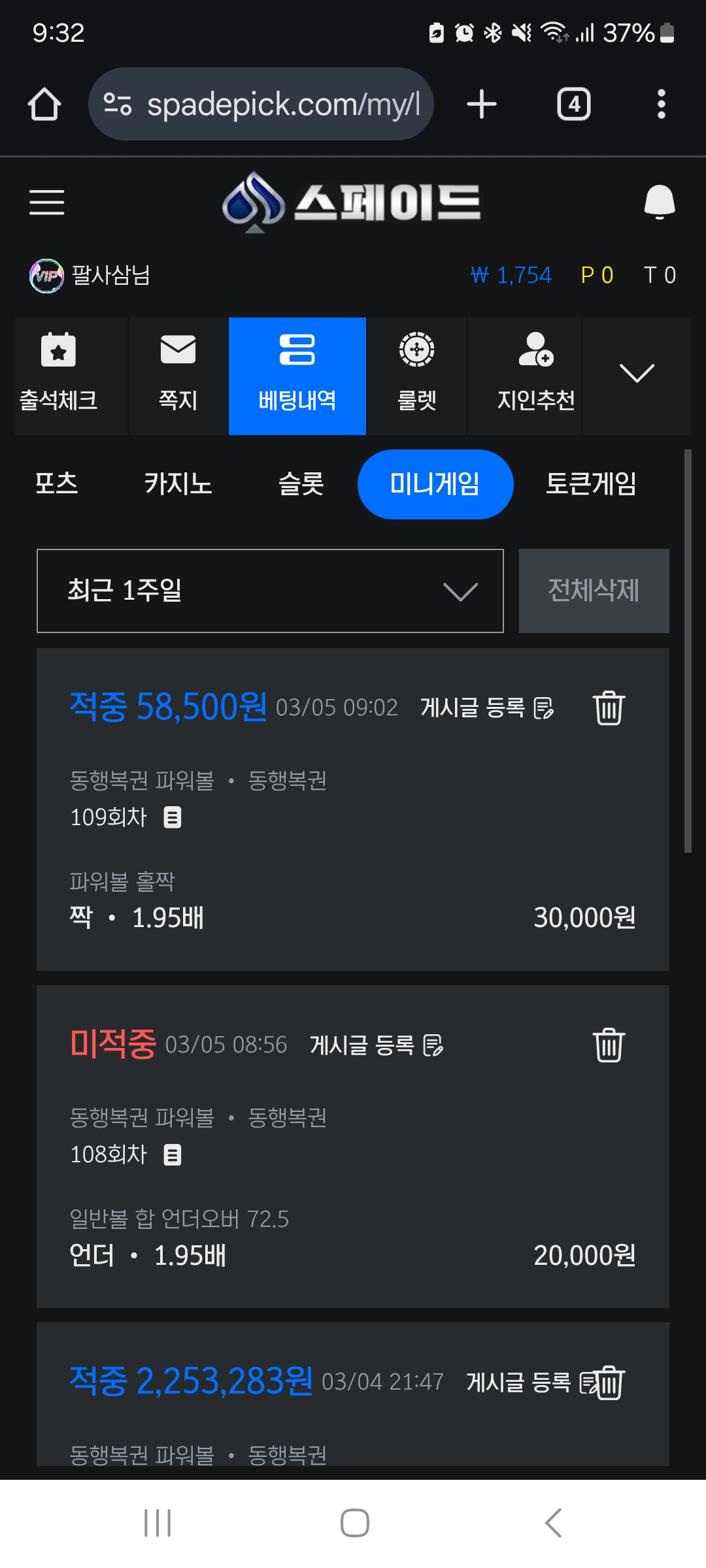The height and width of the screenshot is (1568, 706).
Task: Switch to the 카지노 tab
Action: click(x=178, y=483)
